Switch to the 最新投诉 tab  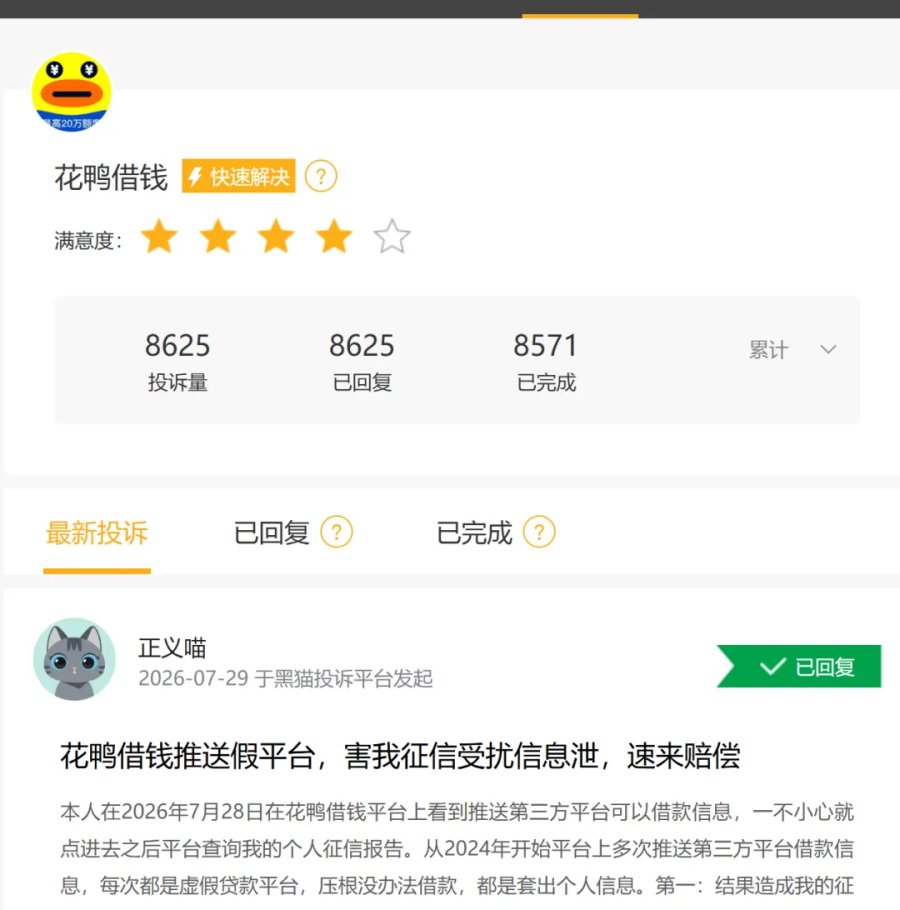[97, 533]
